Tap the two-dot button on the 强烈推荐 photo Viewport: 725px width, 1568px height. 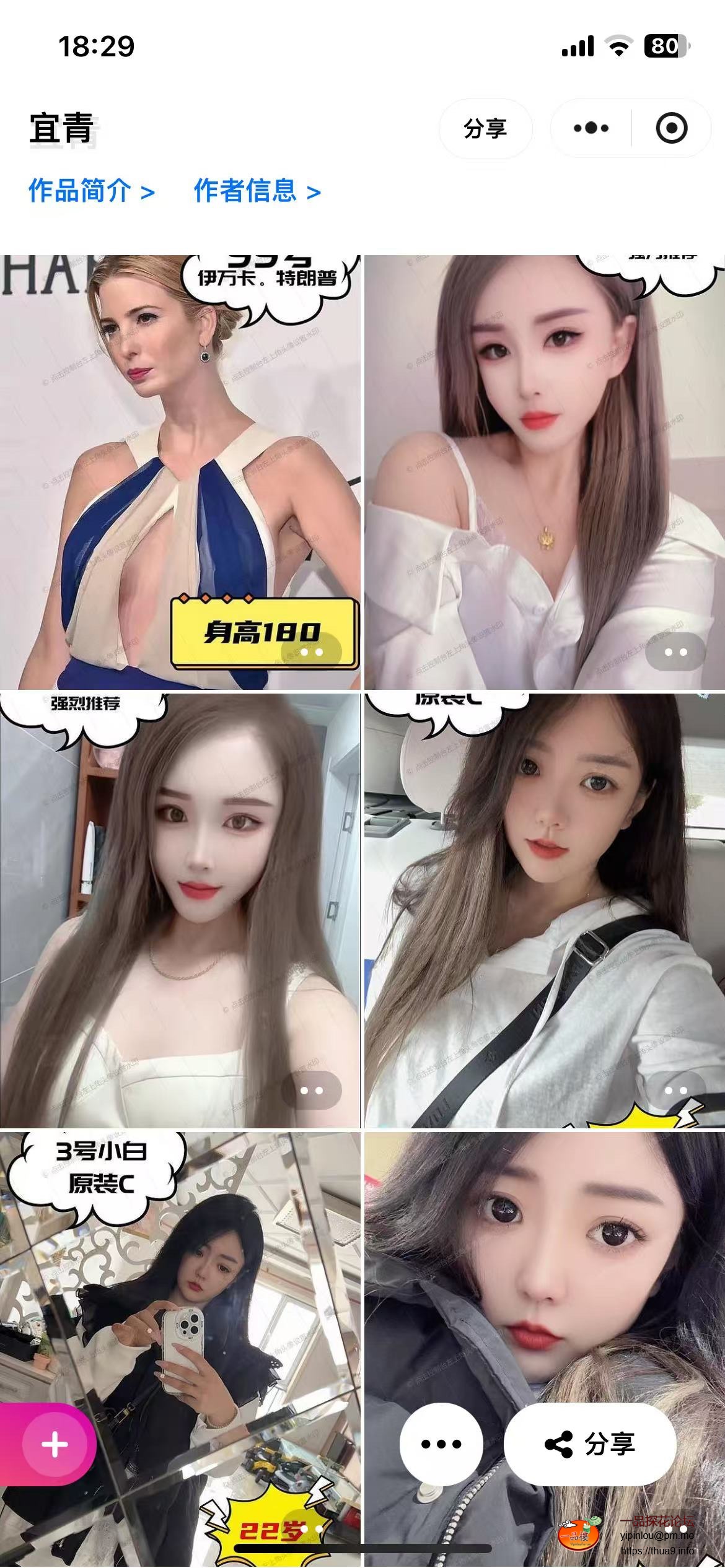pyautogui.click(x=311, y=1091)
